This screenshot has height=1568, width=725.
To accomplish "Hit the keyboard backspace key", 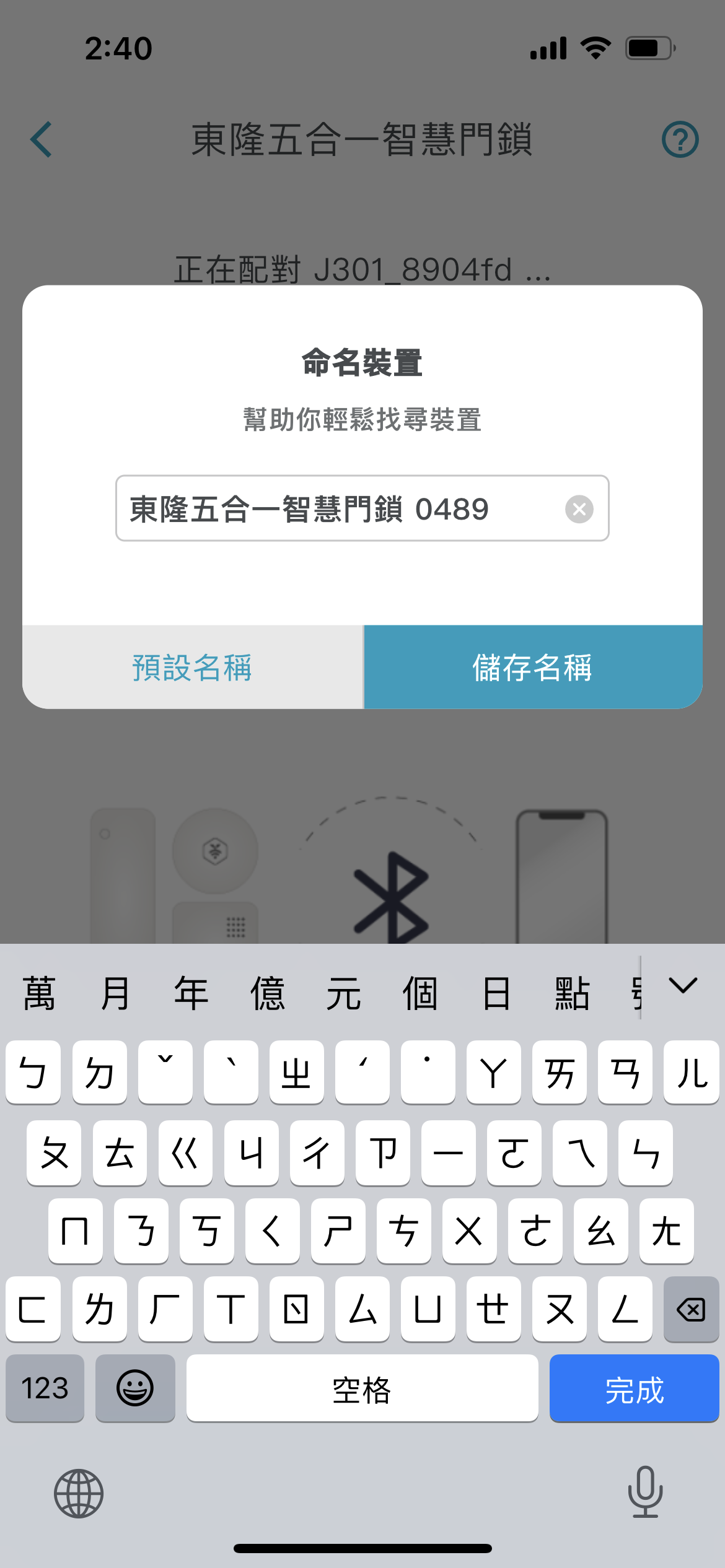I will 691,1310.
